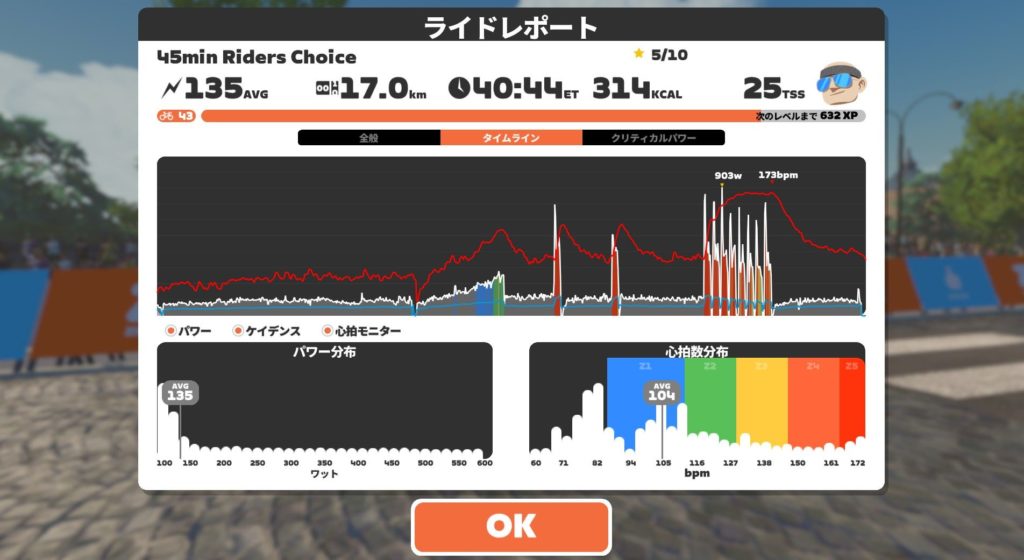Select the タイムライン tab
This screenshot has width=1024, height=560.
tap(511, 138)
